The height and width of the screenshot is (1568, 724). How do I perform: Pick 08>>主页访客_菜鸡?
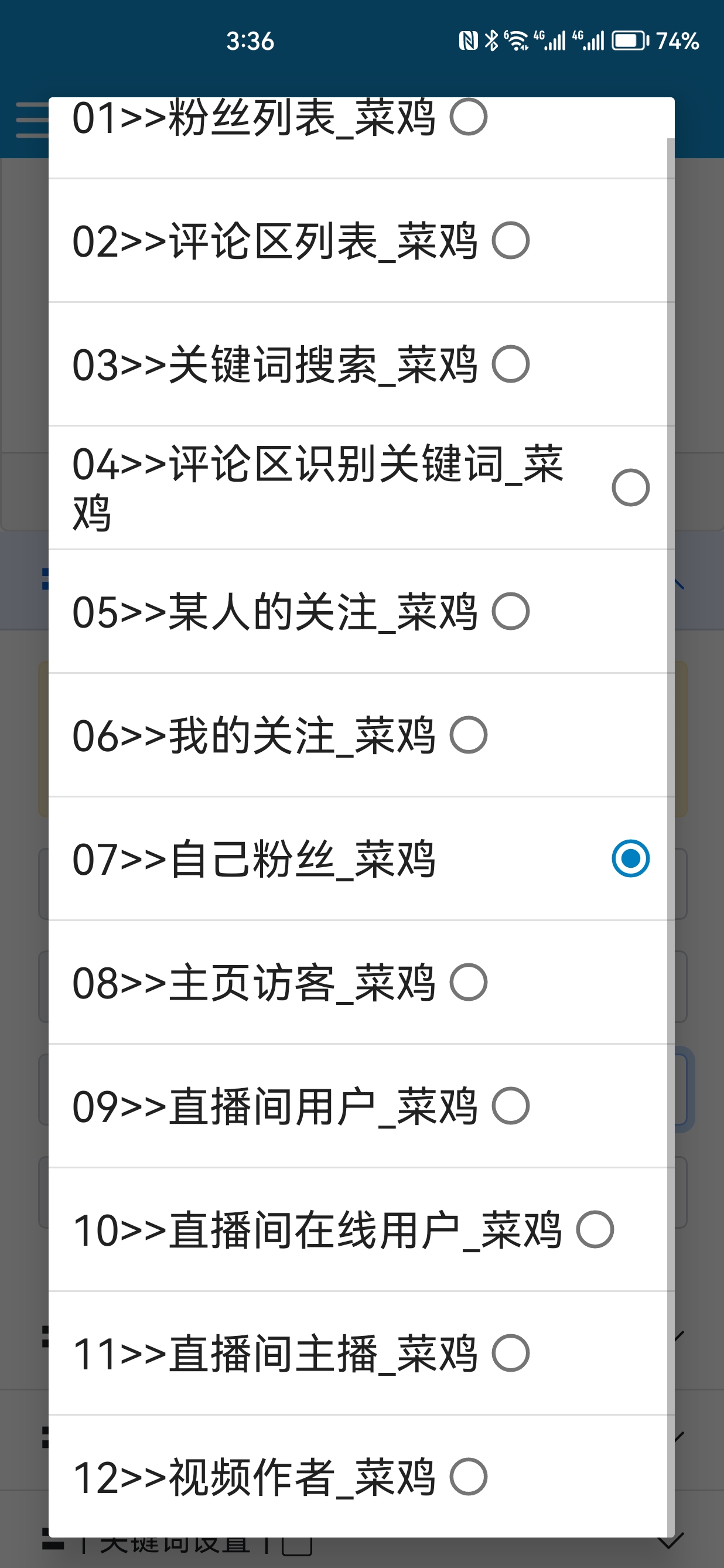click(361, 982)
